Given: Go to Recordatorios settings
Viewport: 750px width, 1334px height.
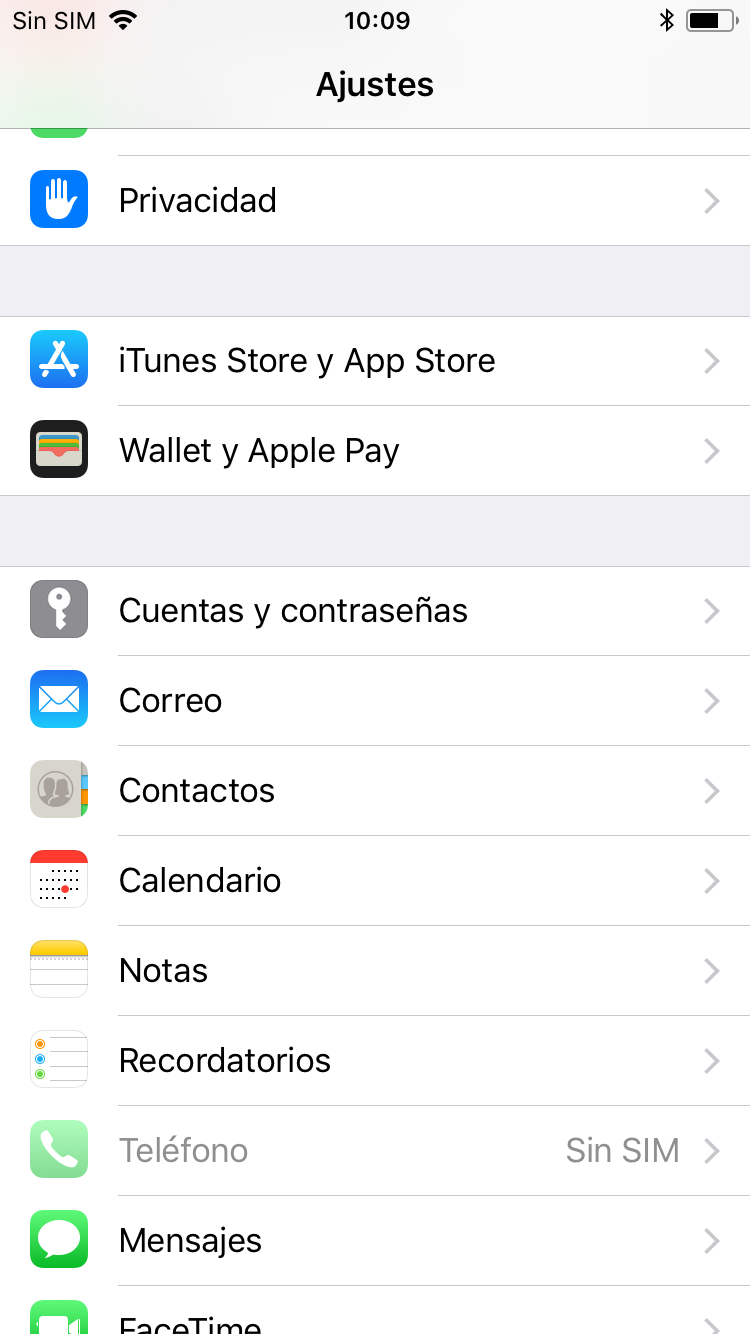Looking at the screenshot, I should pos(375,1061).
